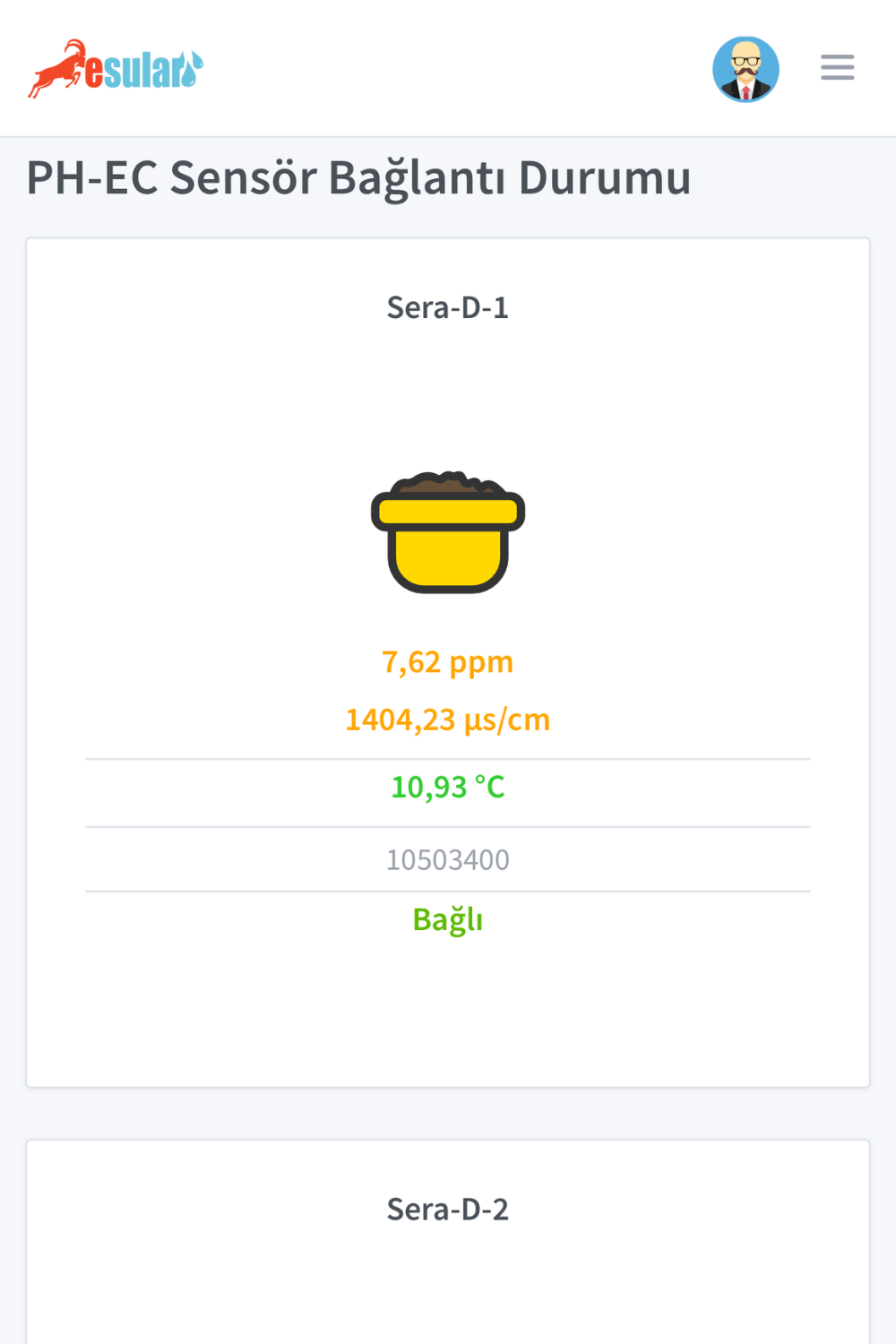The height and width of the screenshot is (1344, 896).
Task: Click the device ID 10503400
Action: pyautogui.click(x=448, y=858)
